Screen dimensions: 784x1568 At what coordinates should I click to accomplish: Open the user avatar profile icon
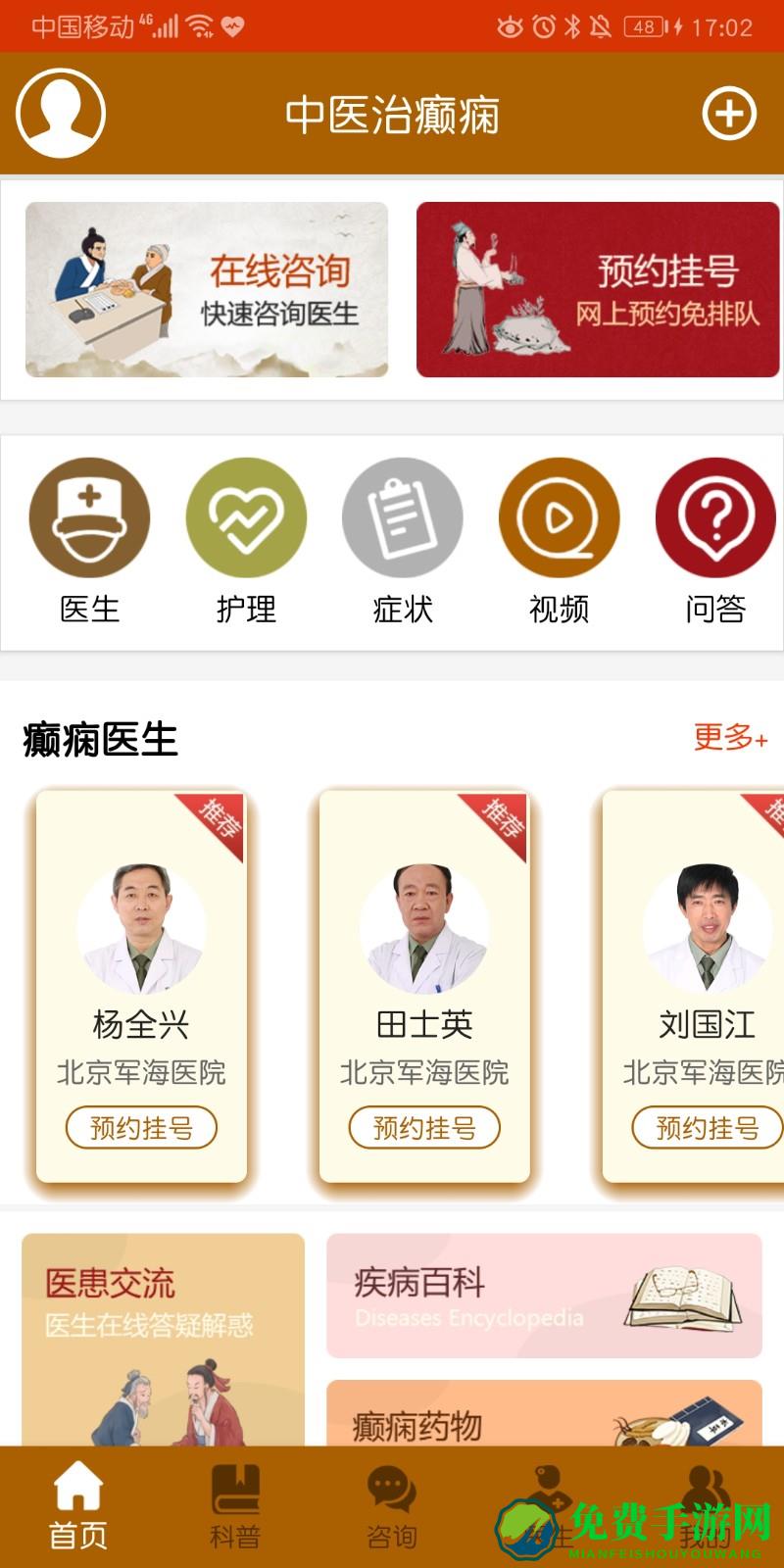click(x=59, y=113)
